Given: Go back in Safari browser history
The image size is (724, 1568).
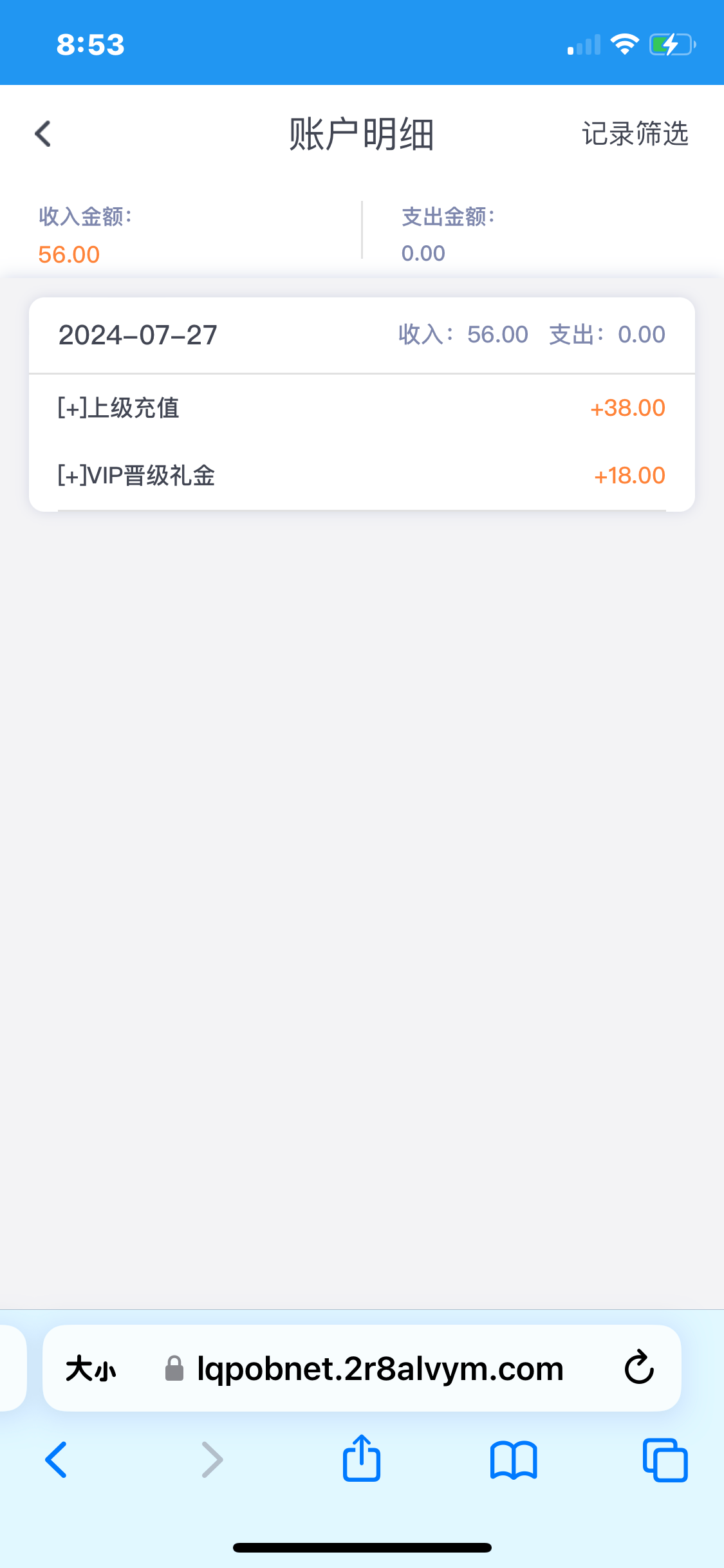Looking at the screenshot, I should [57, 1459].
